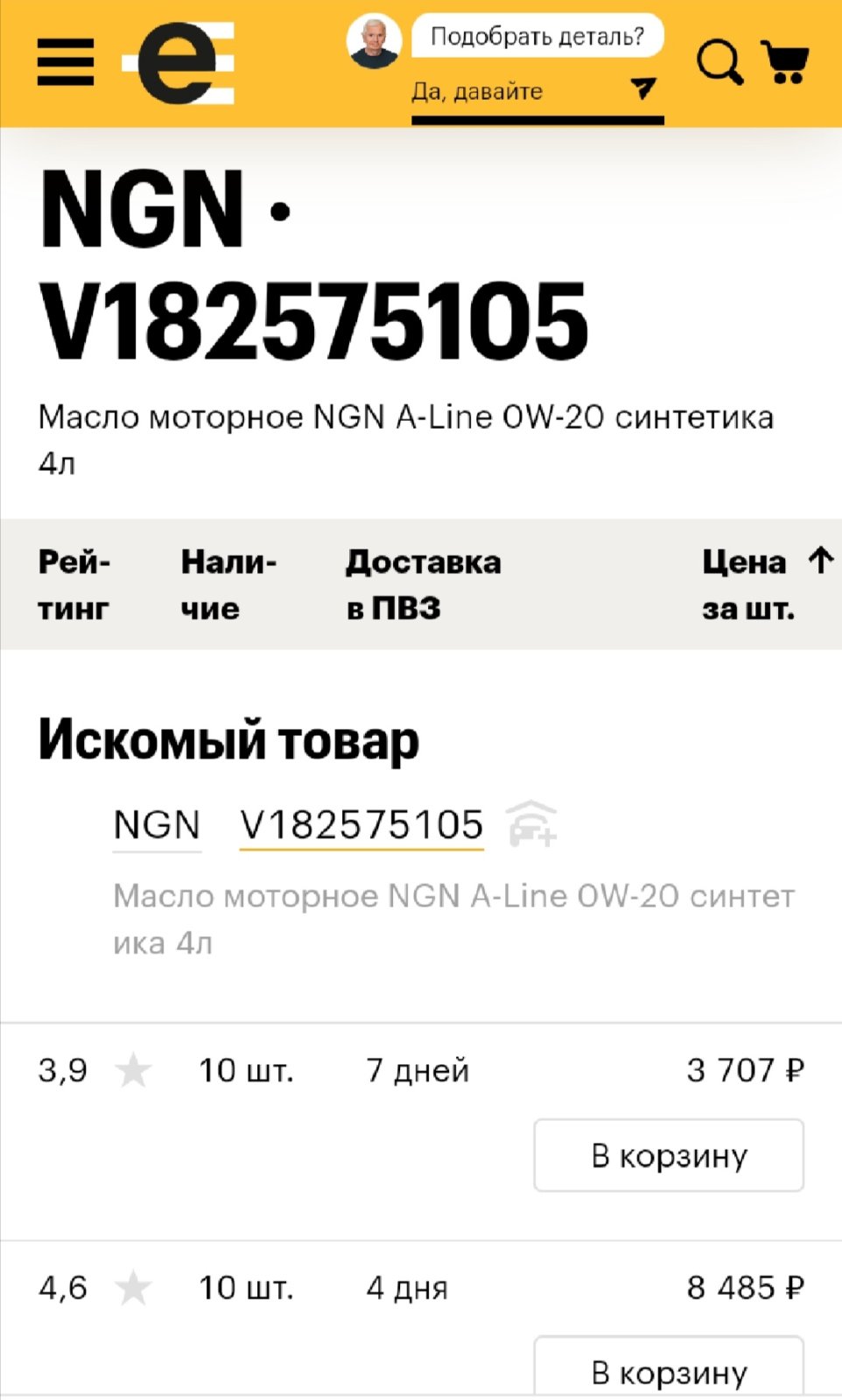Add the 3 707 ₽ offer to cart
842x1400 pixels.
pyautogui.click(x=669, y=1155)
